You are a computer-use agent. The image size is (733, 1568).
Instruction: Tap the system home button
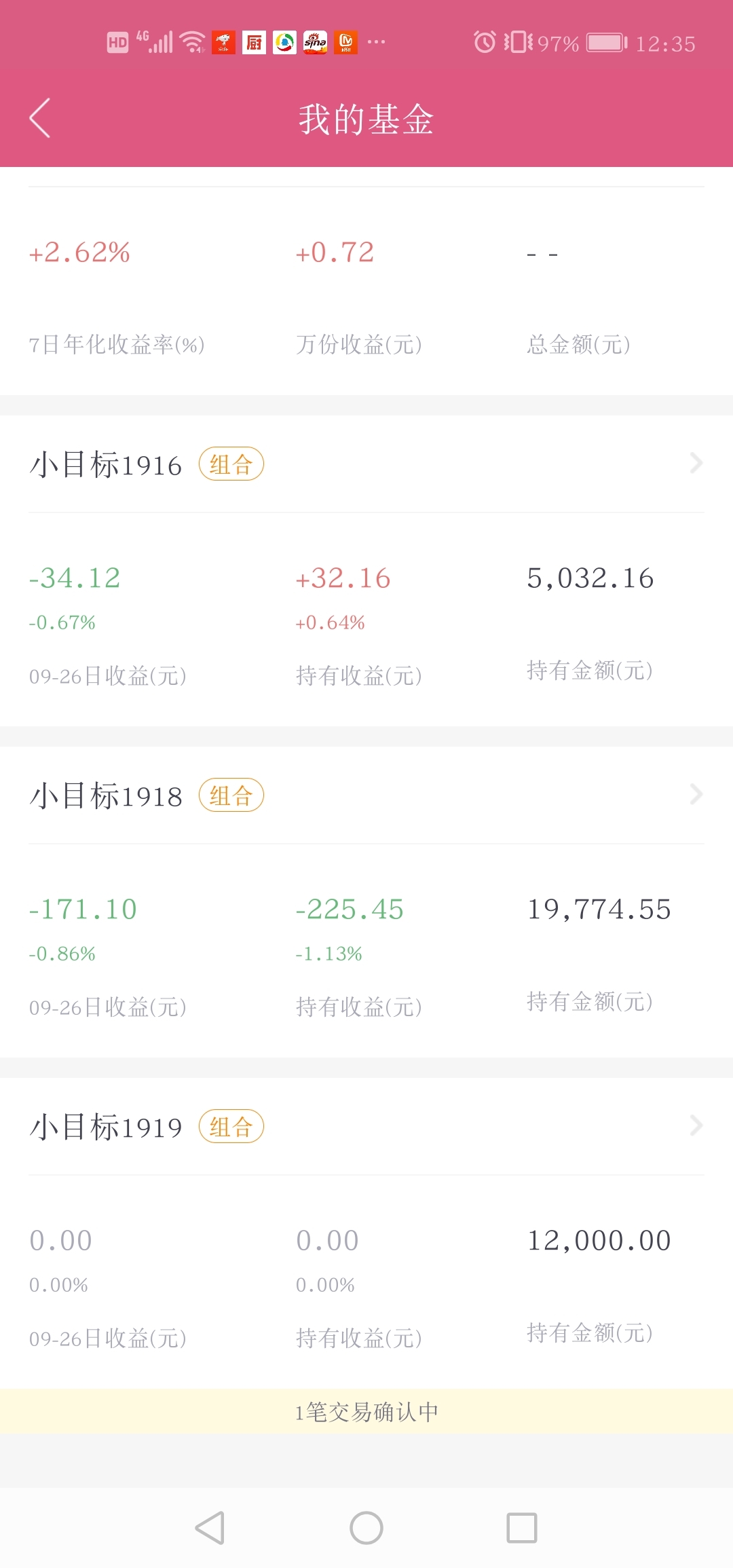click(x=366, y=1528)
